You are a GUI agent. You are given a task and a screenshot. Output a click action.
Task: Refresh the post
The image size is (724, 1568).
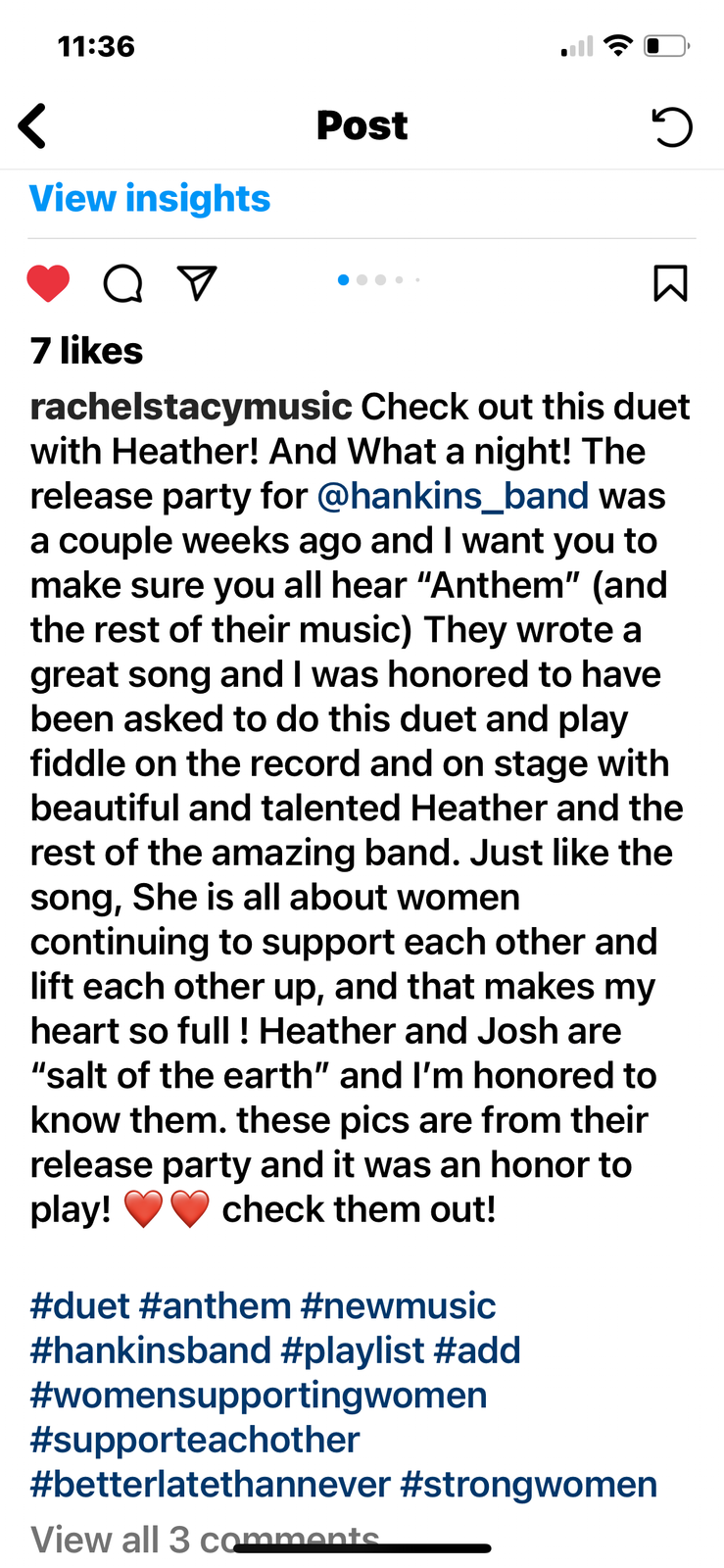click(672, 126)
